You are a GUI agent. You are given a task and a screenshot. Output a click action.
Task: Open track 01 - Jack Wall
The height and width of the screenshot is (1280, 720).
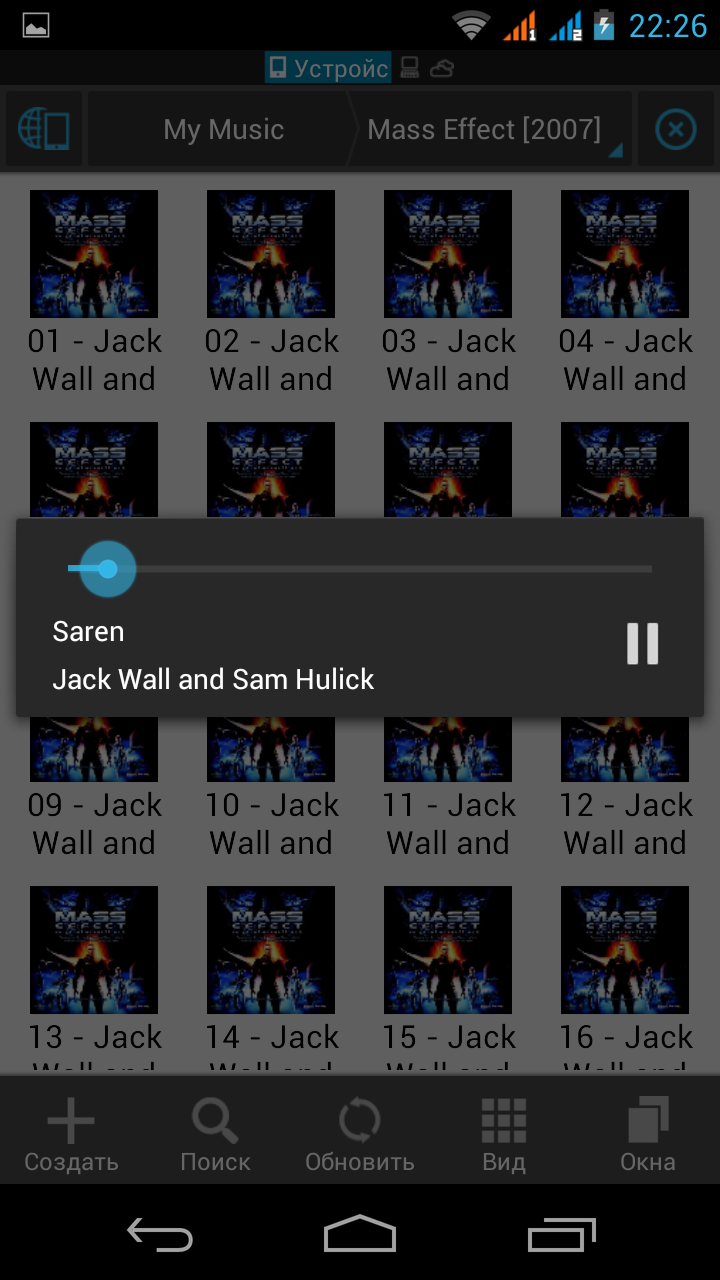94,290
